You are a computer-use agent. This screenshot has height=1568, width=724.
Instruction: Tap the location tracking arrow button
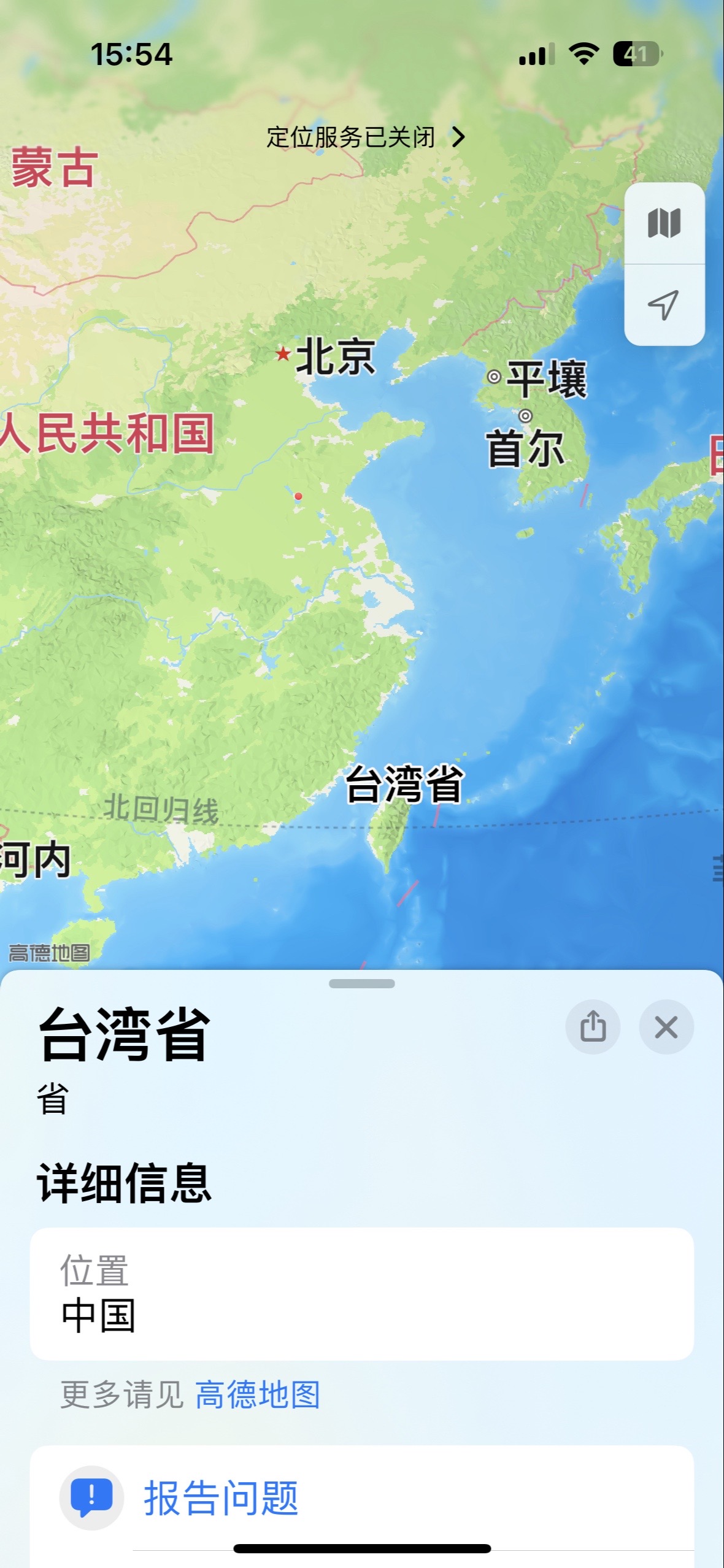pos(664,305)
